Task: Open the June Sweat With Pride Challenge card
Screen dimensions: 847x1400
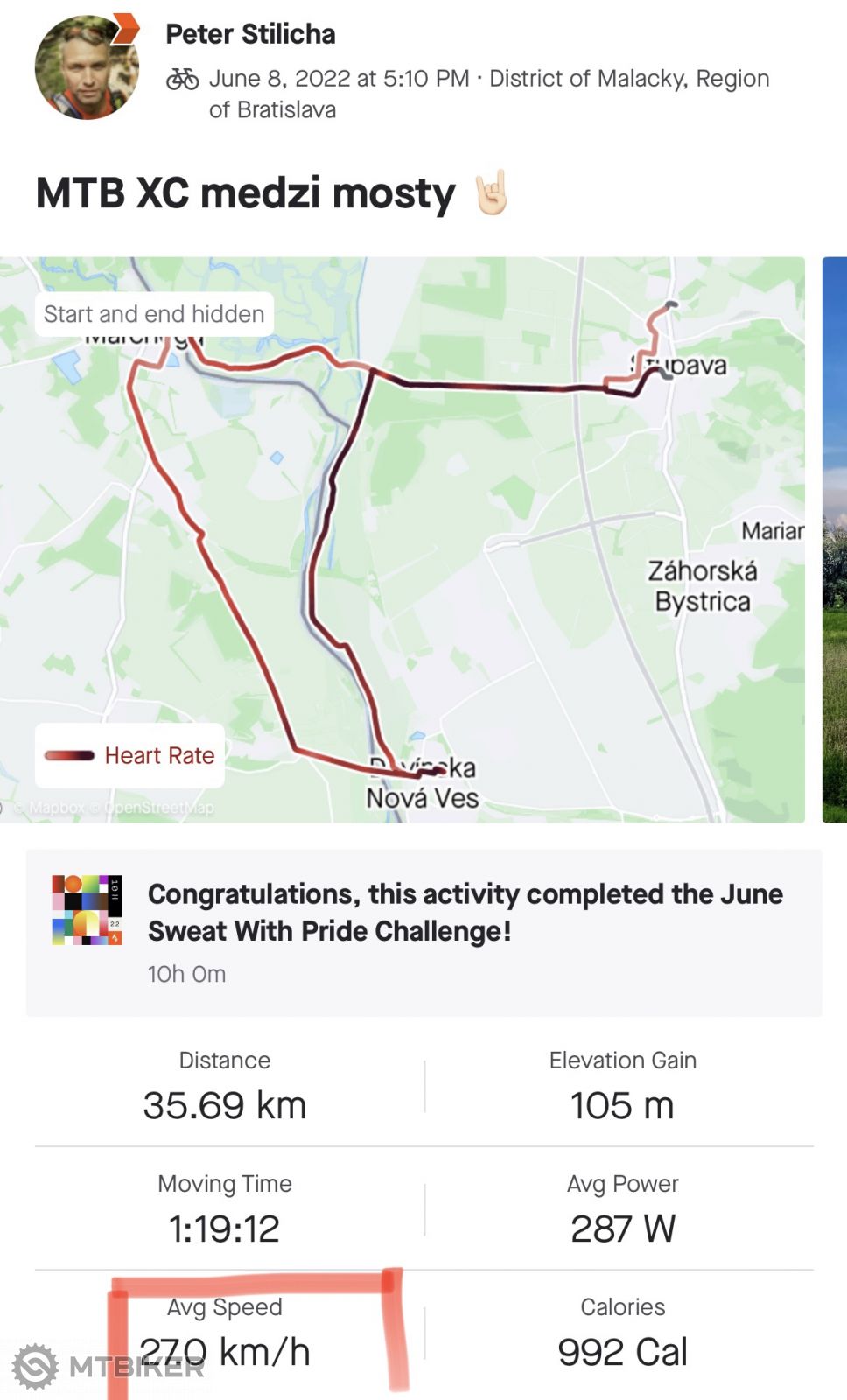Action: tap(423, 932)
